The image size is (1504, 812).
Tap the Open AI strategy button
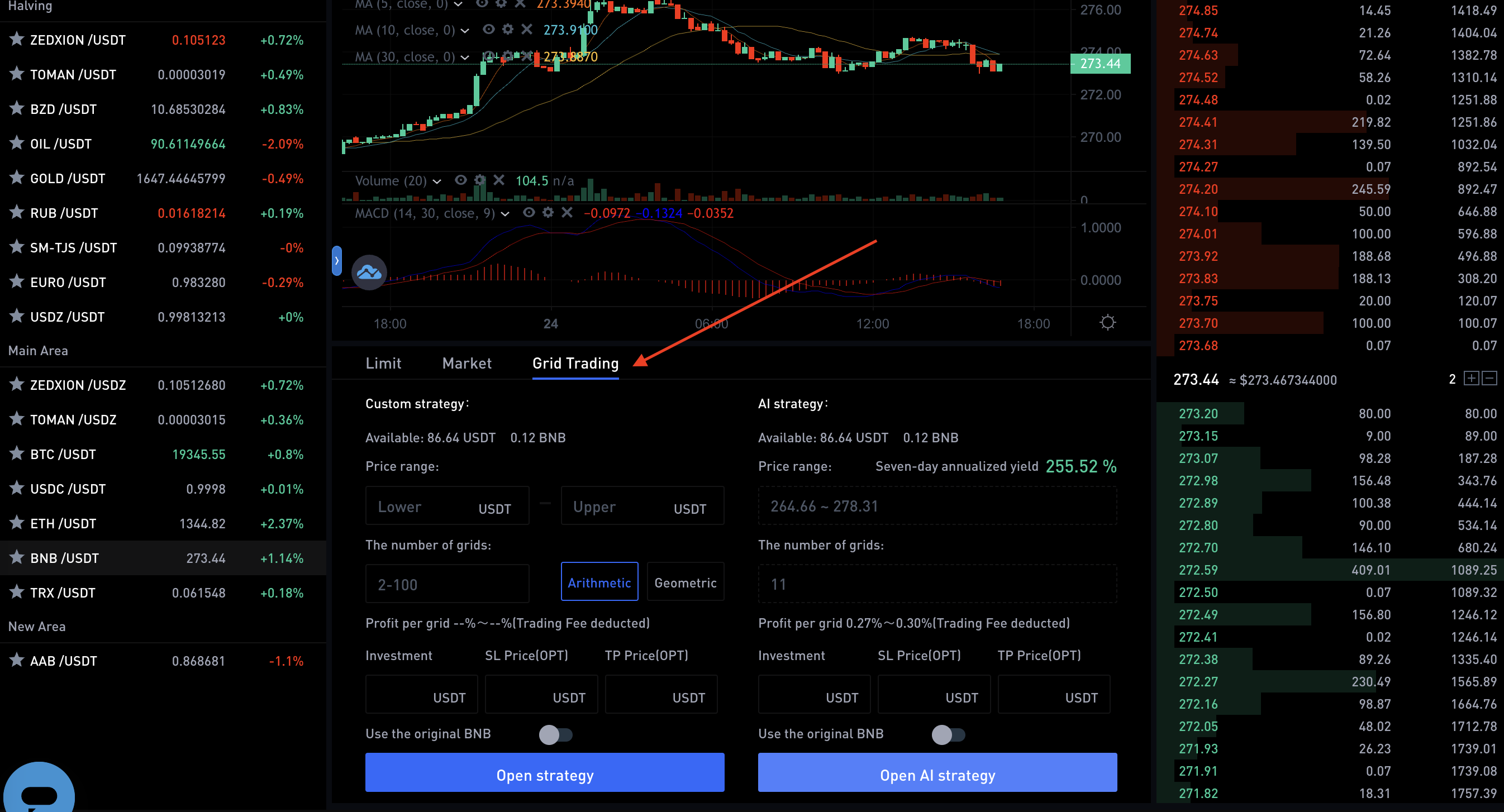(x=937, y=774)
